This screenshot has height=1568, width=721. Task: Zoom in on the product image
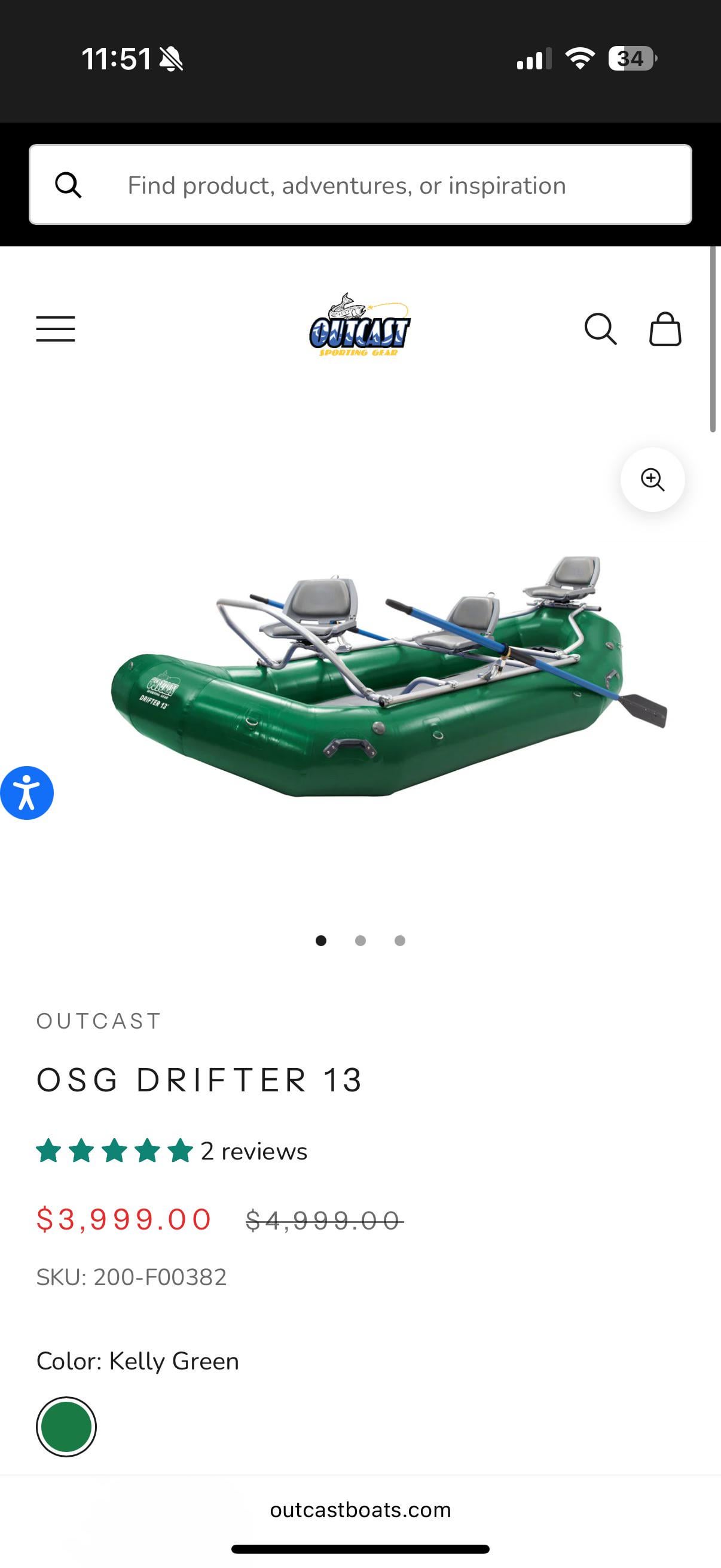[652, 480]
